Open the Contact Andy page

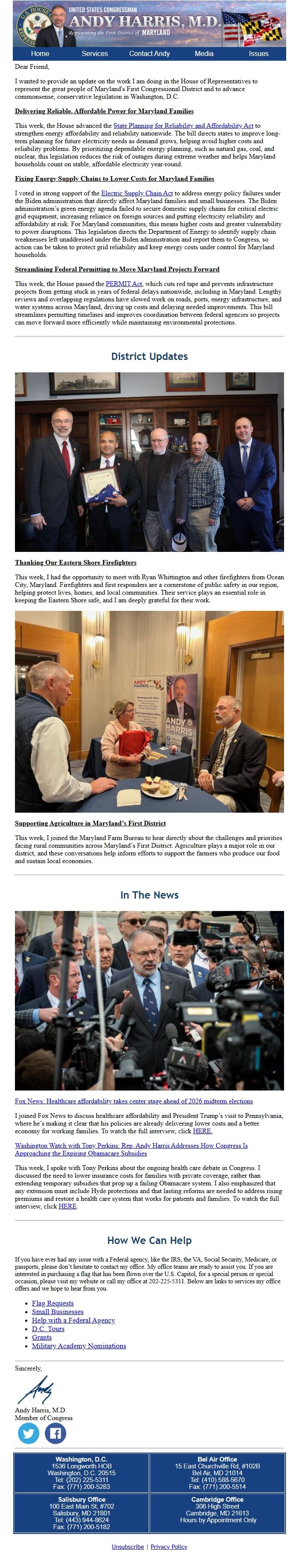coord(149,53)
